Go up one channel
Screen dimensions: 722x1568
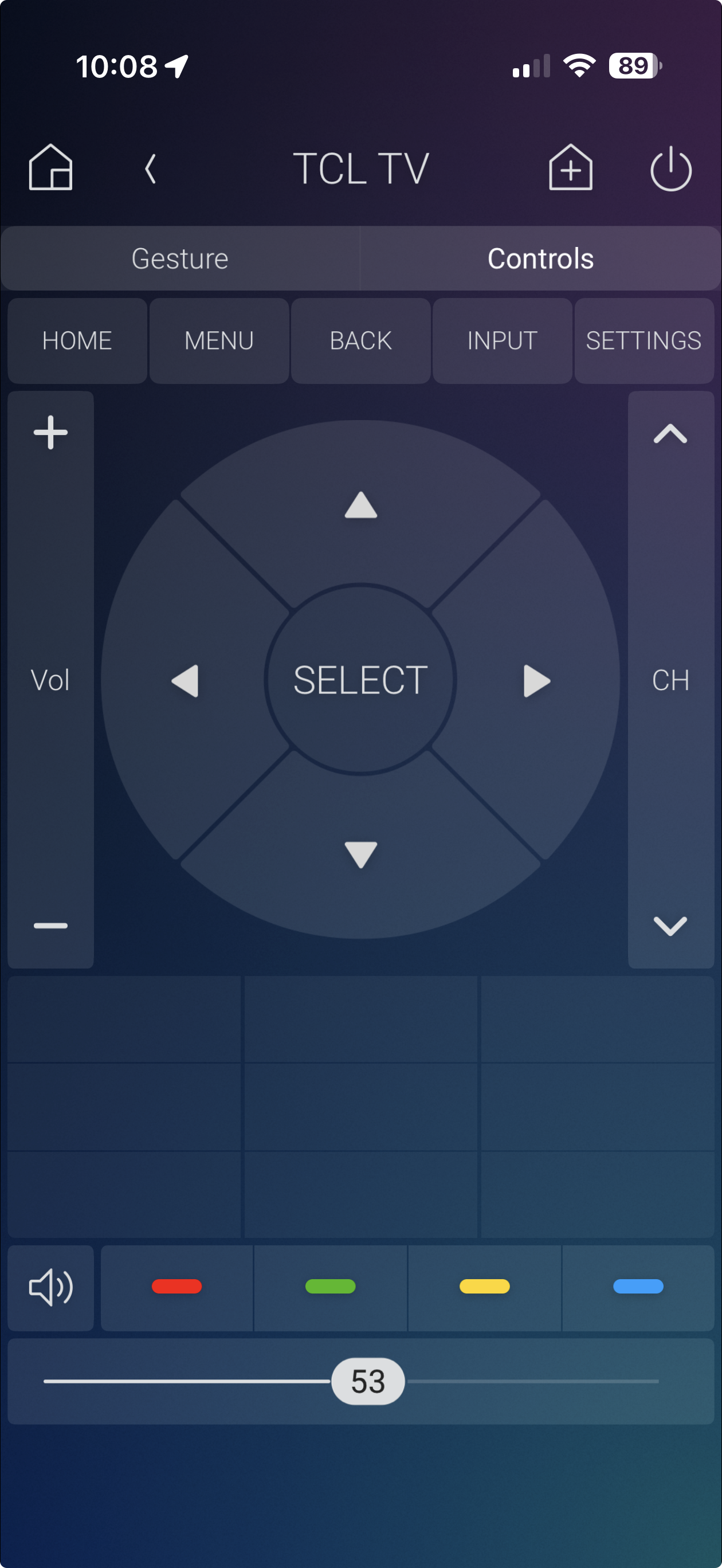[670, 434]
